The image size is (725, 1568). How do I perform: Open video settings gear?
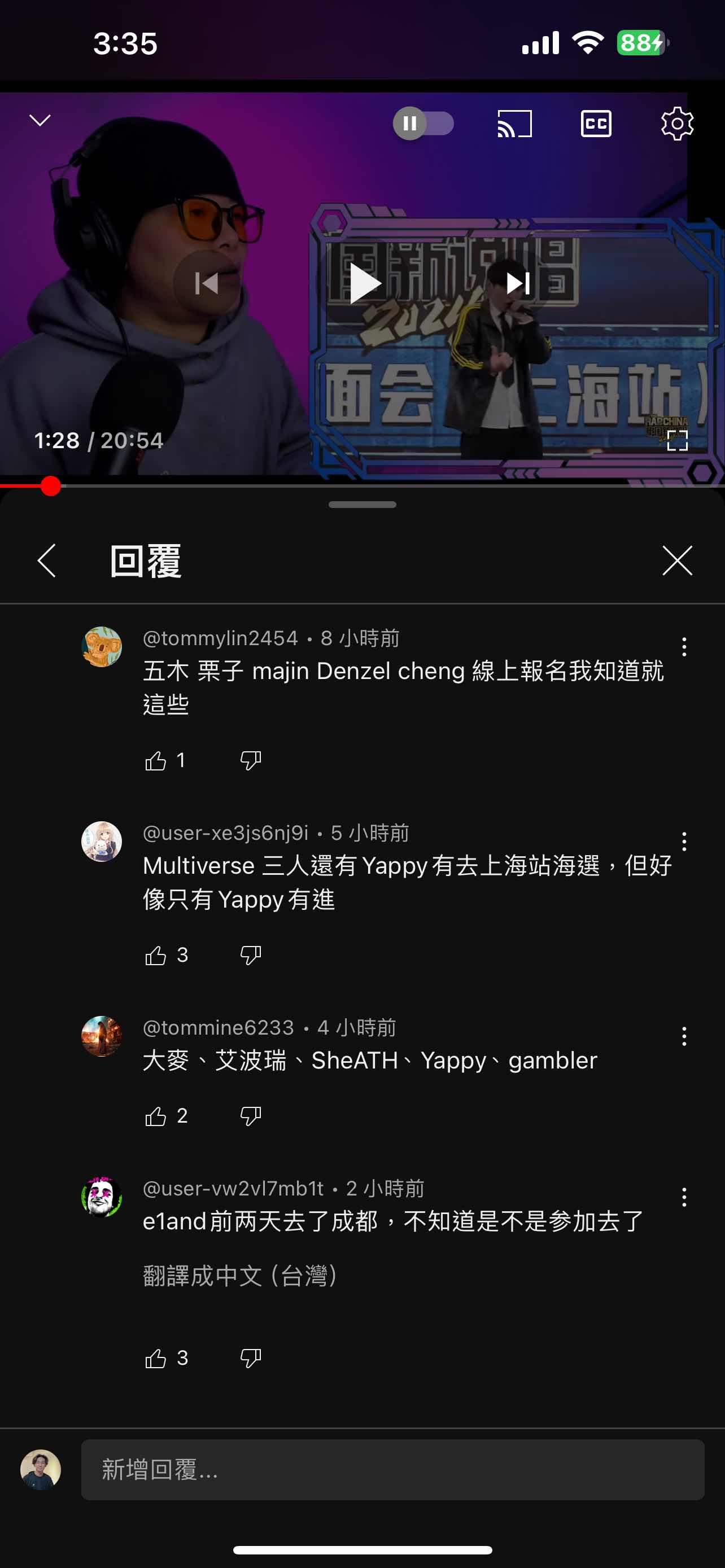(x=677, y=124)
